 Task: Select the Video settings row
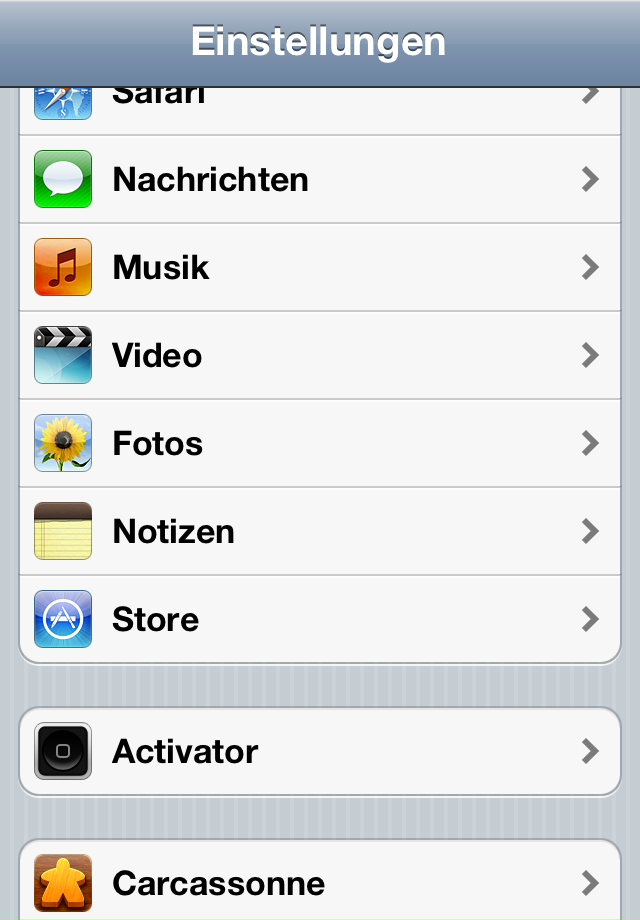point(320,356)
